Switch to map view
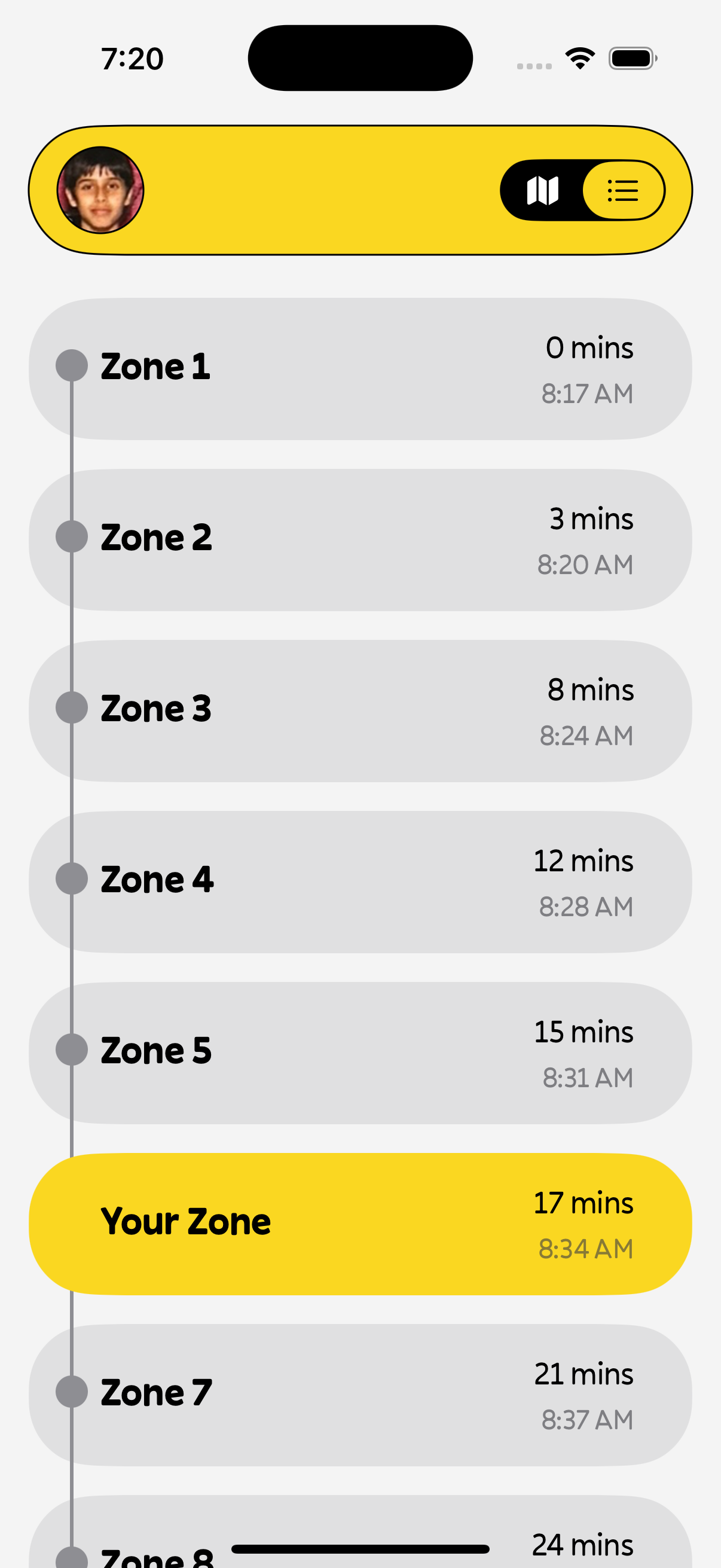 [542, 191]
